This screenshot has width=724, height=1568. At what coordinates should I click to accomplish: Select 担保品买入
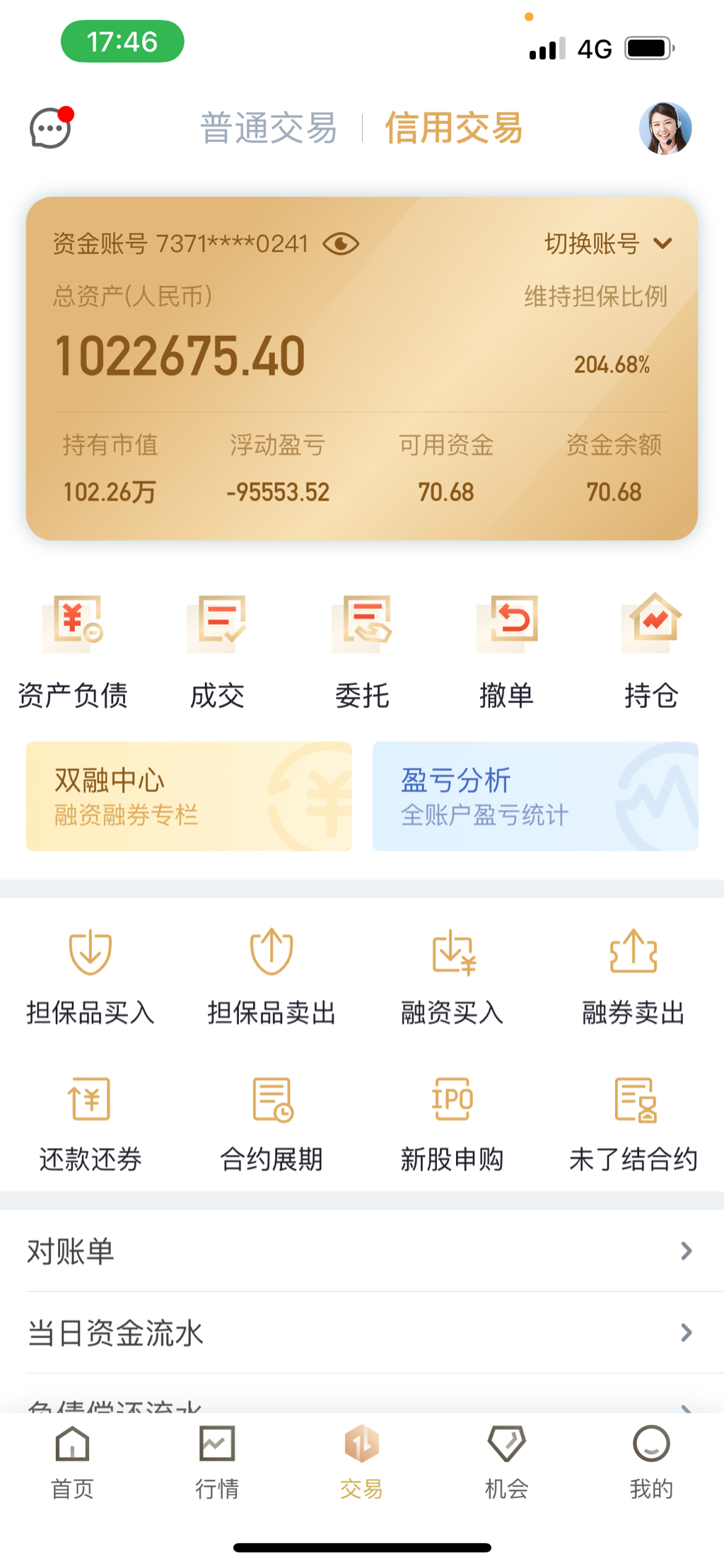pyautogui.click(x=90, y=977)
